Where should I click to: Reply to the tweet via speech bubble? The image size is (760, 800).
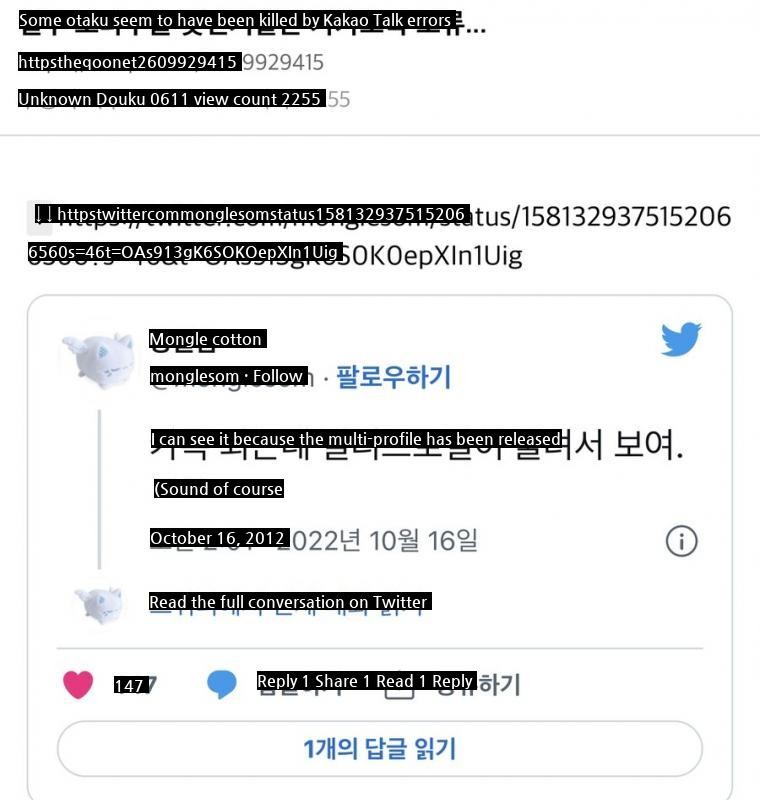point(222,685)
